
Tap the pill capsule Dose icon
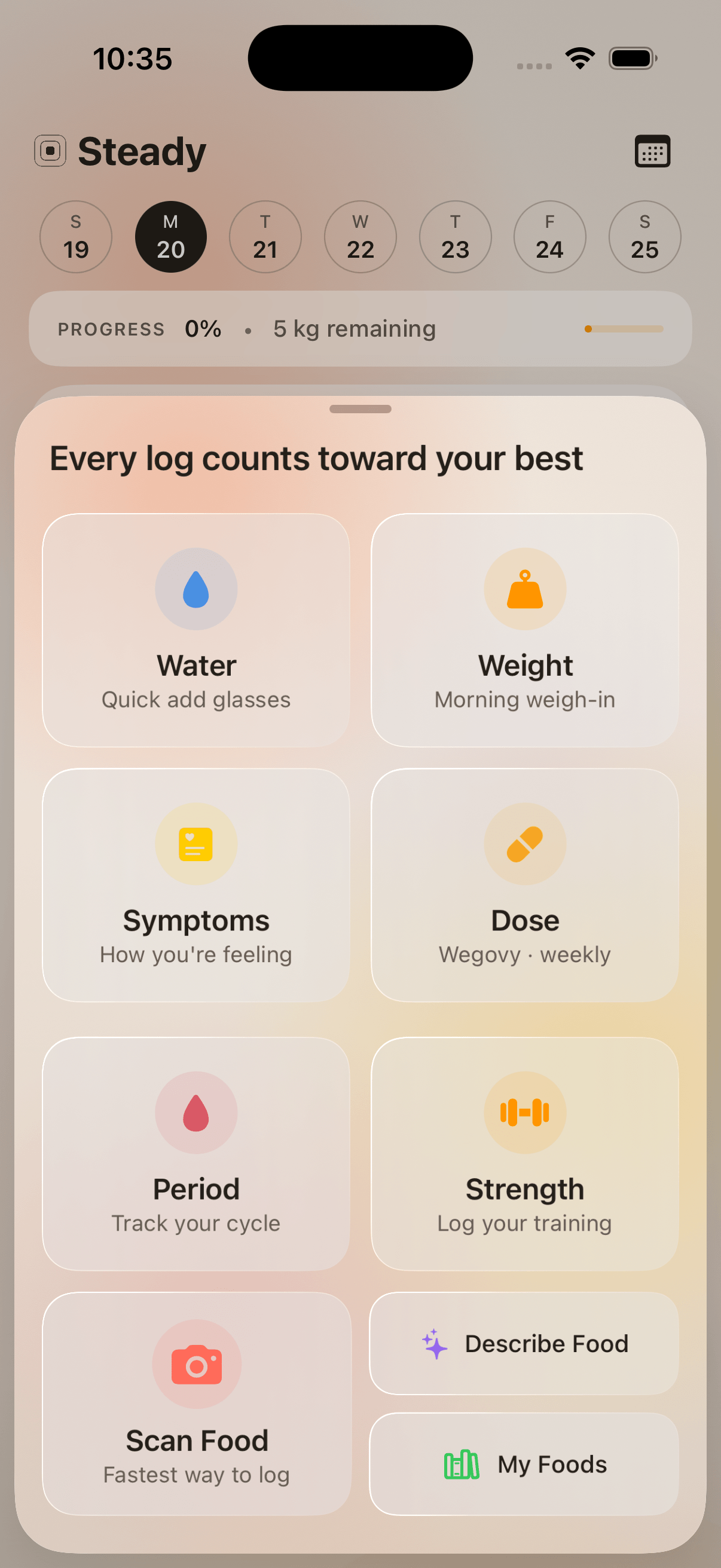tap(525, 843)
